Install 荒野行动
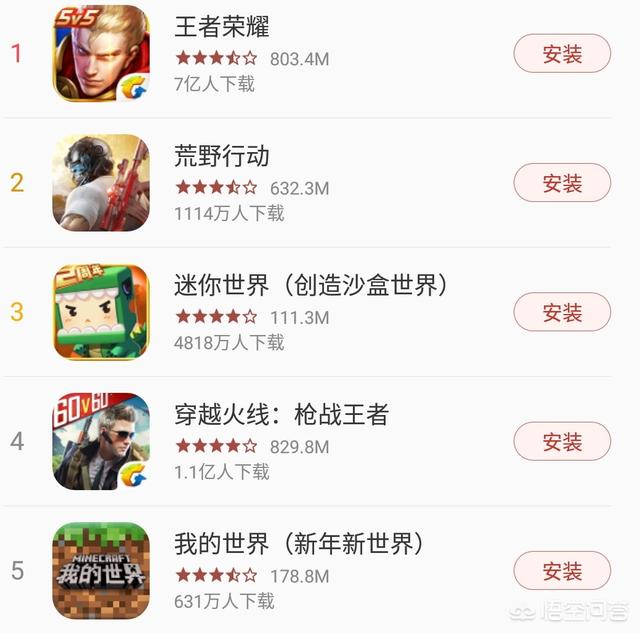Image resolution: width=640 pixels, height=633 pixels. click(562, 183)
